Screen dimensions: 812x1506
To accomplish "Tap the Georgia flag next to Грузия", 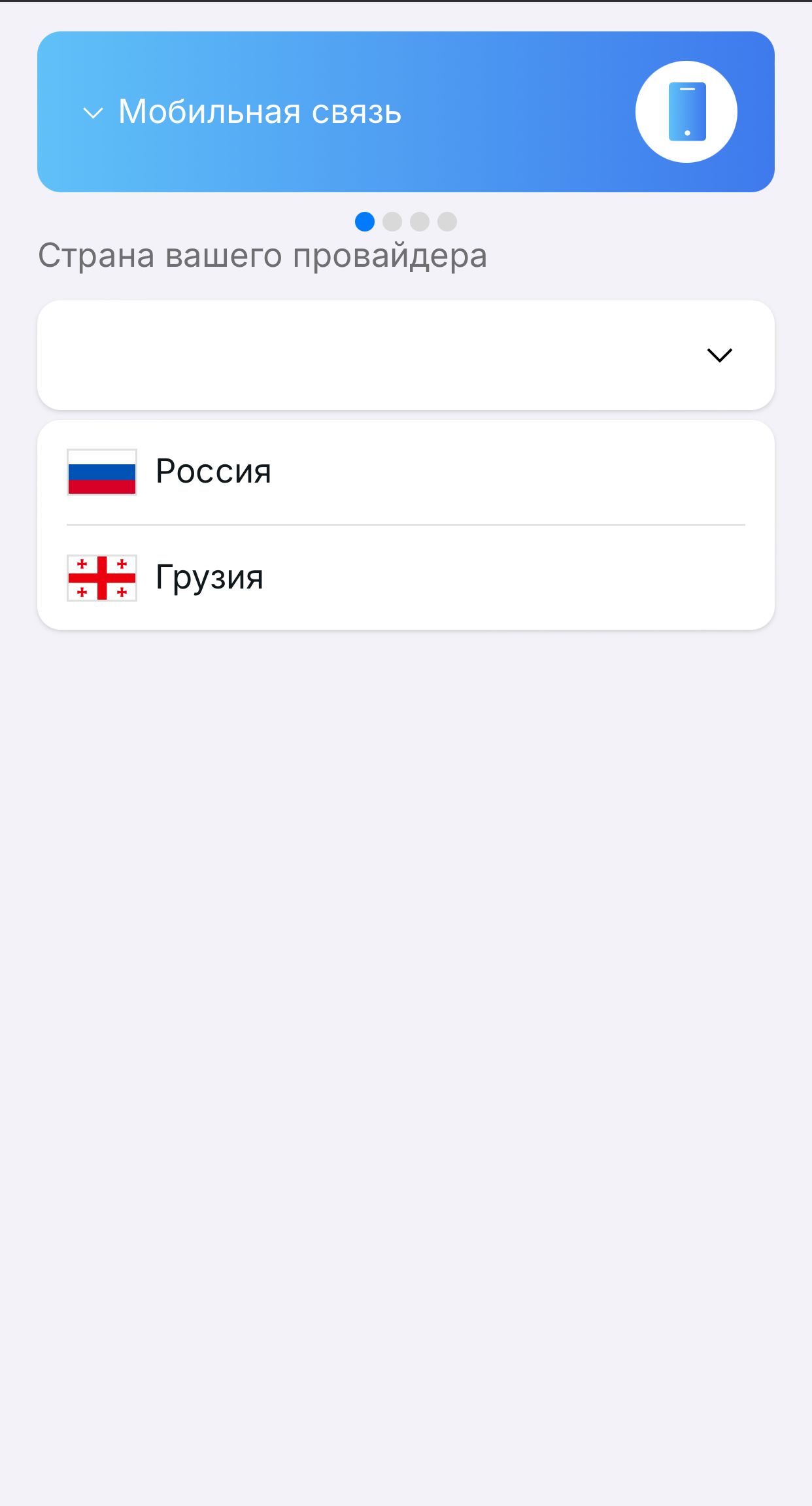I will 101,578.
